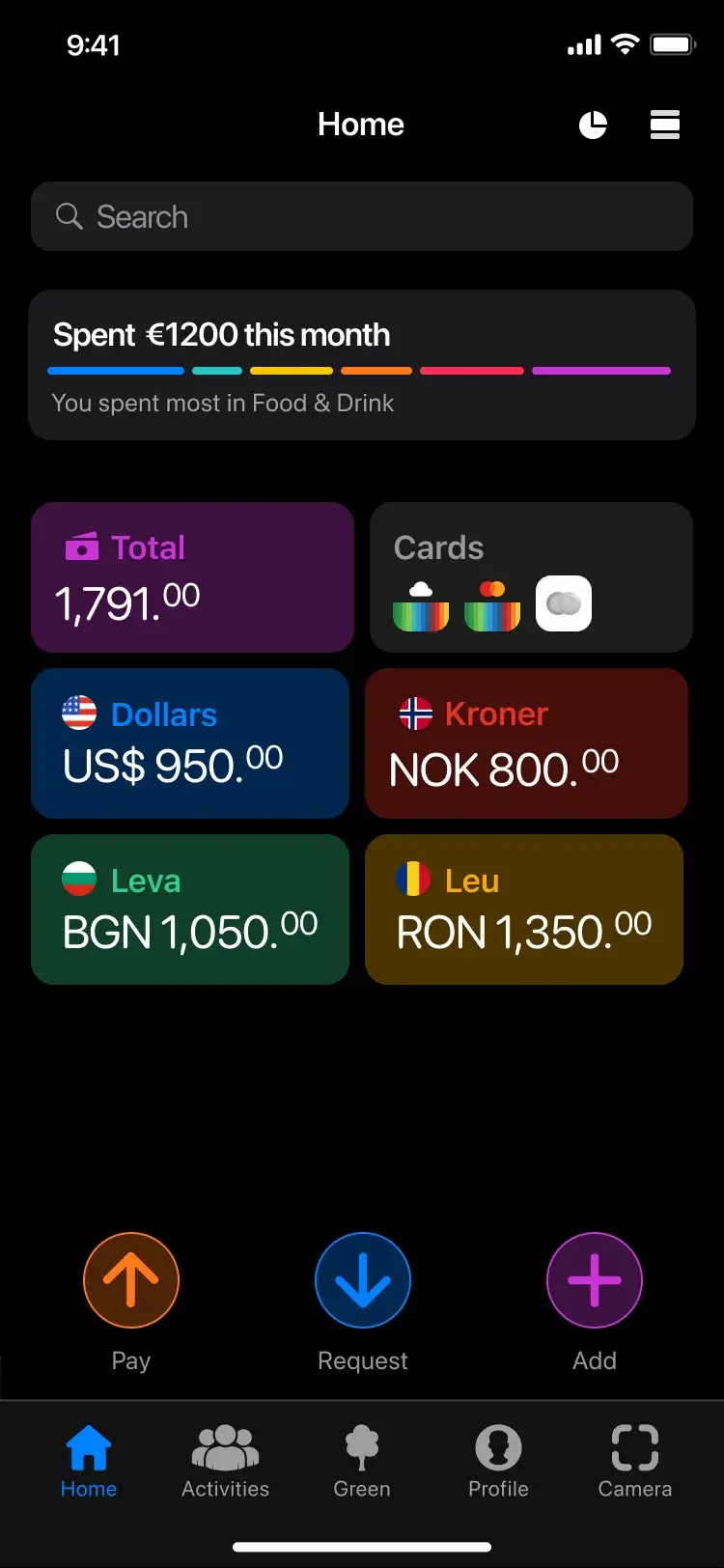Open the Dollars account card
The width and height of the screenshot is (724, 1568).
pyautogui.click(x=190, y=743)
